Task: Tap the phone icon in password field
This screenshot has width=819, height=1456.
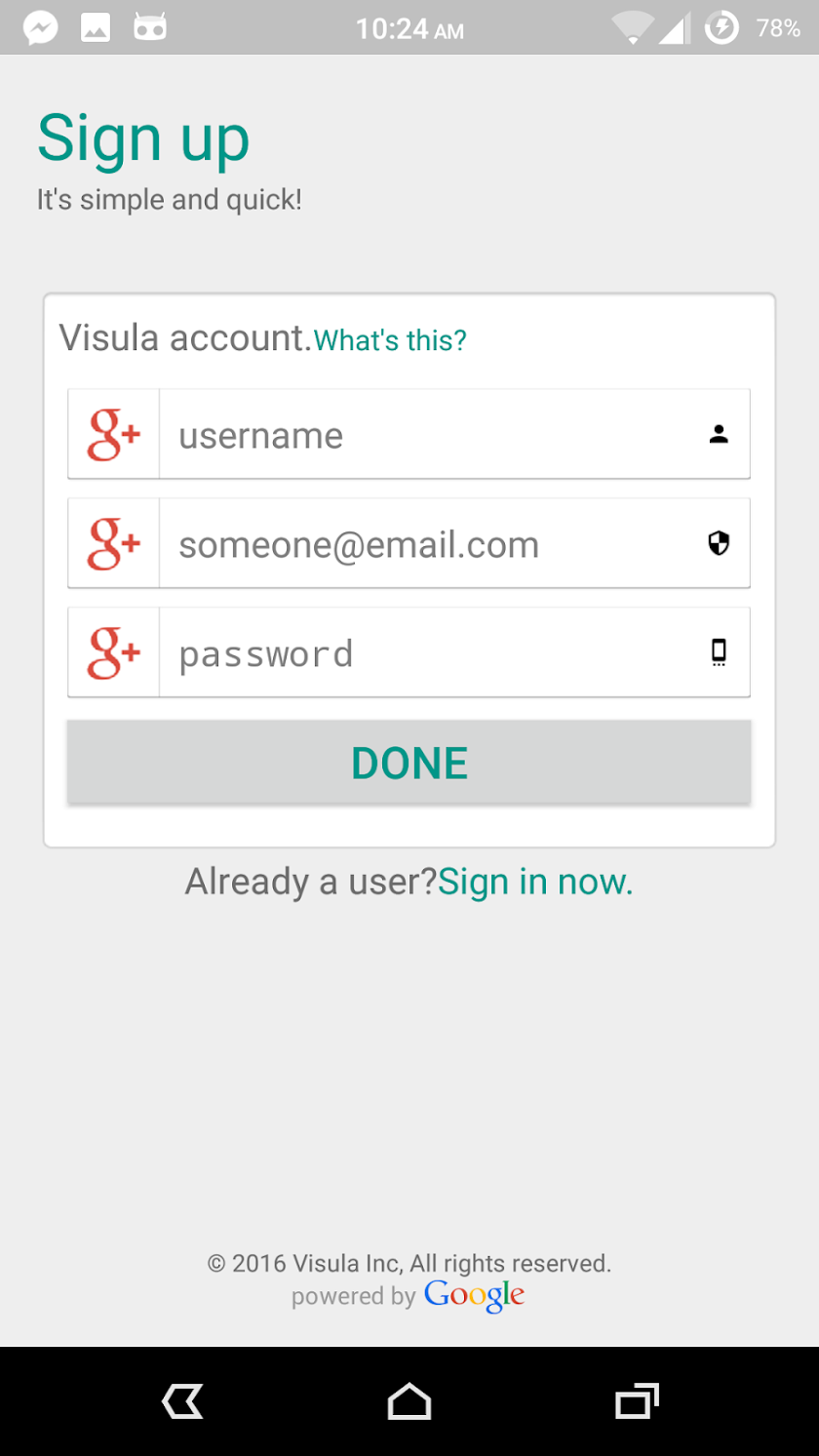Action: tap(719, 651)
